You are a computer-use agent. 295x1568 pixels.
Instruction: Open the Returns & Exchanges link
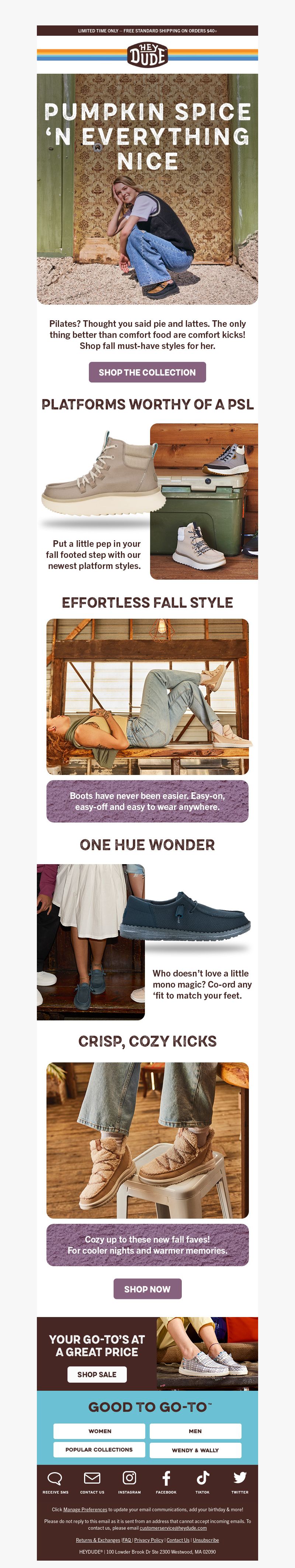(x=97, y=1540)
